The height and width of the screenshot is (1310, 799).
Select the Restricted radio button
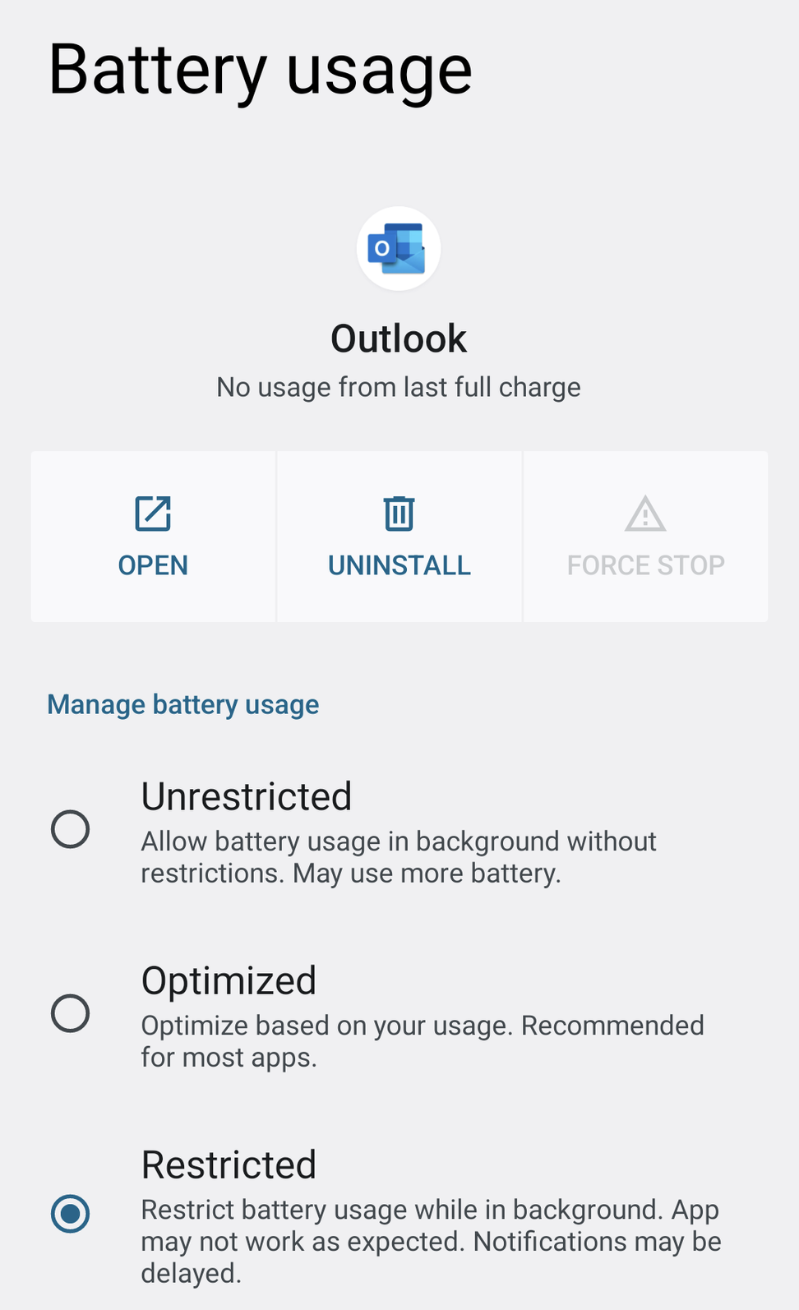(70, 1213)
